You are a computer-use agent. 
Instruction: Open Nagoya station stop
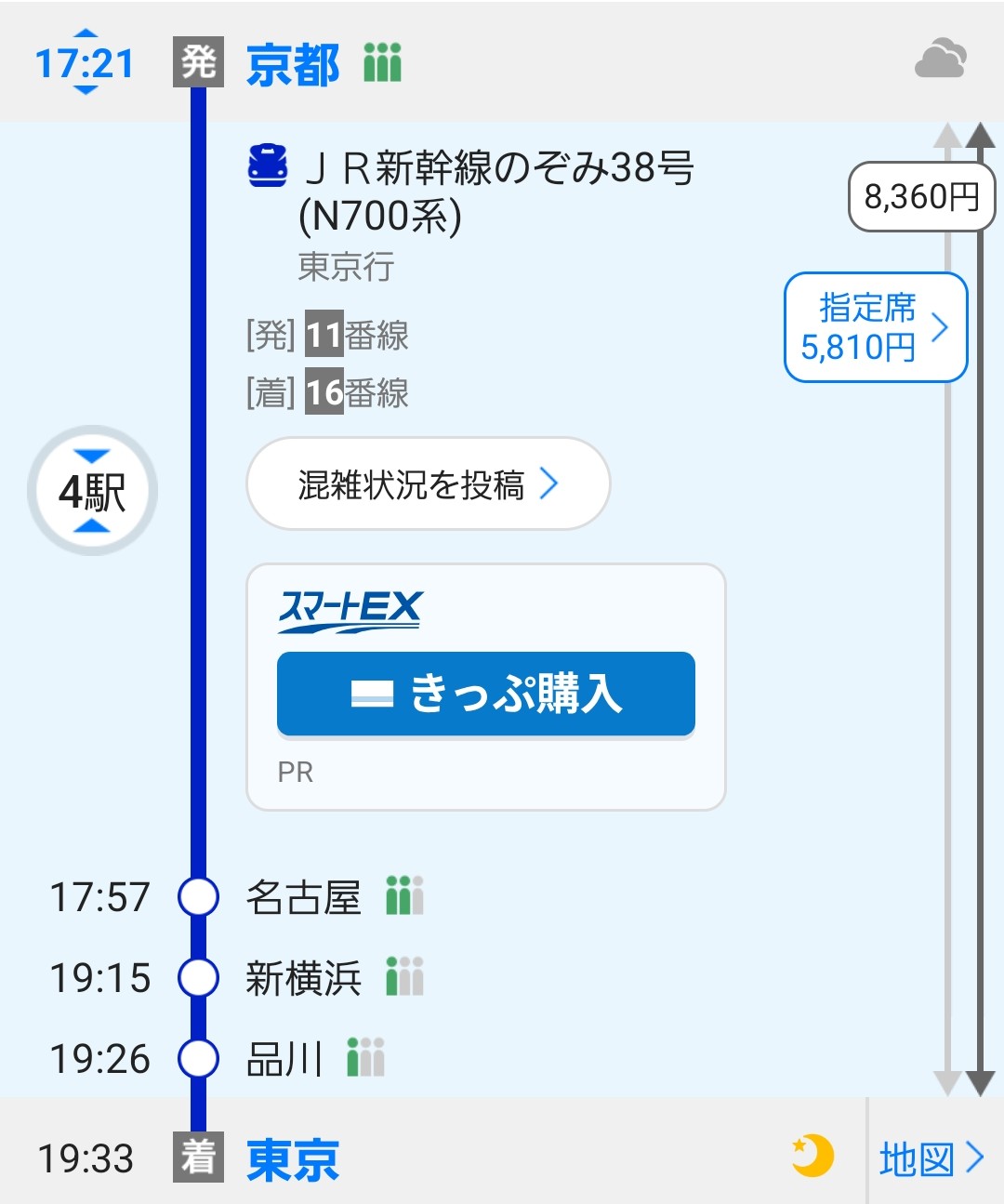coord(303,897)
